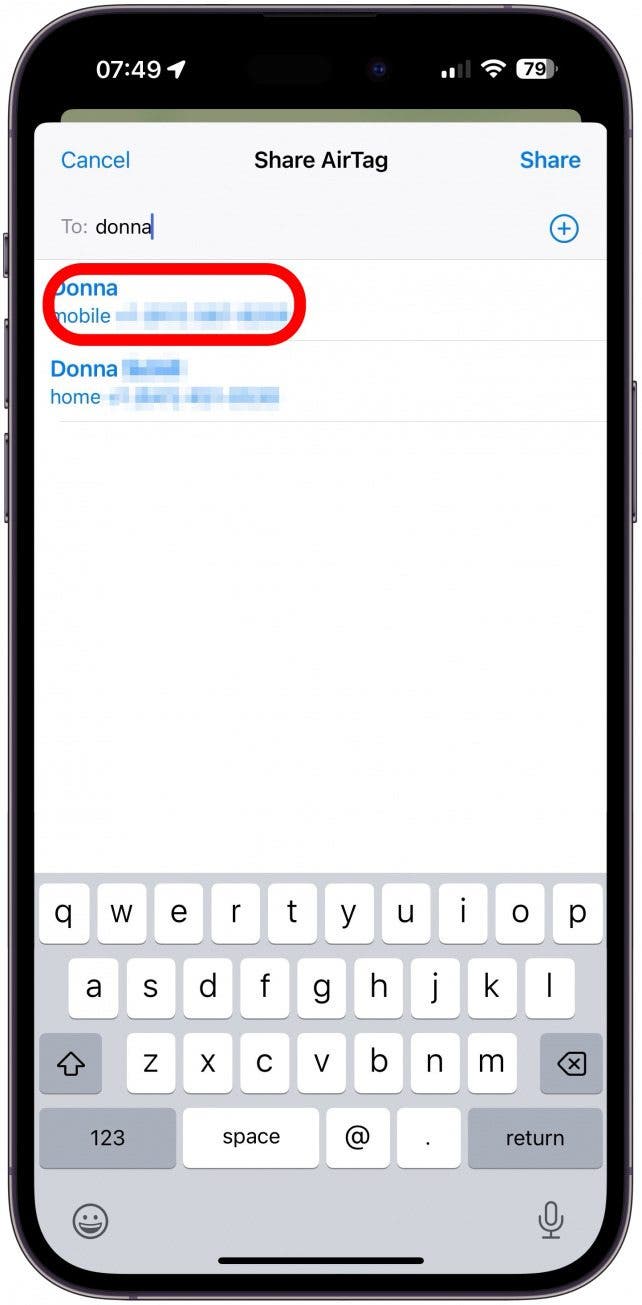
Task: Tap the To field containing donna
Action: 300,228
